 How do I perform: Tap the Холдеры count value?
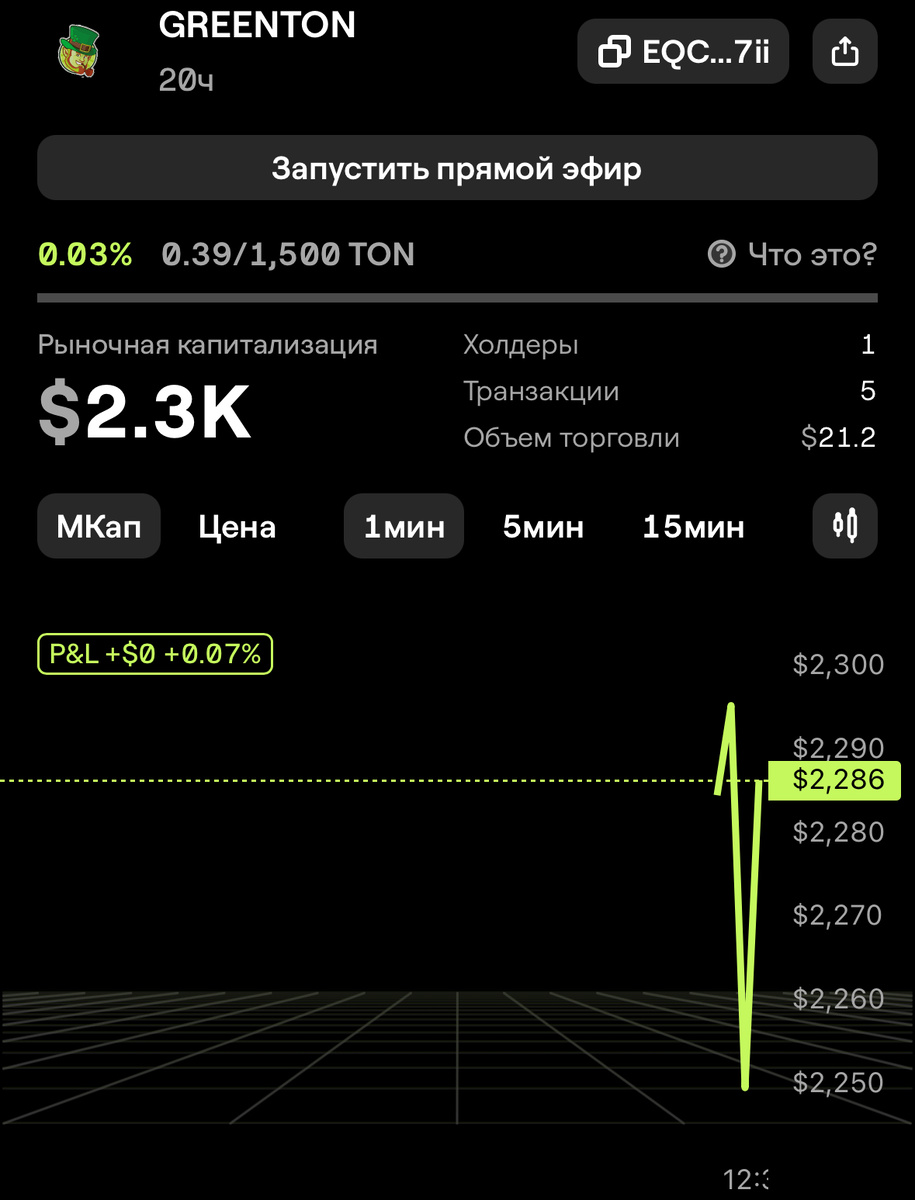[867, 345]
